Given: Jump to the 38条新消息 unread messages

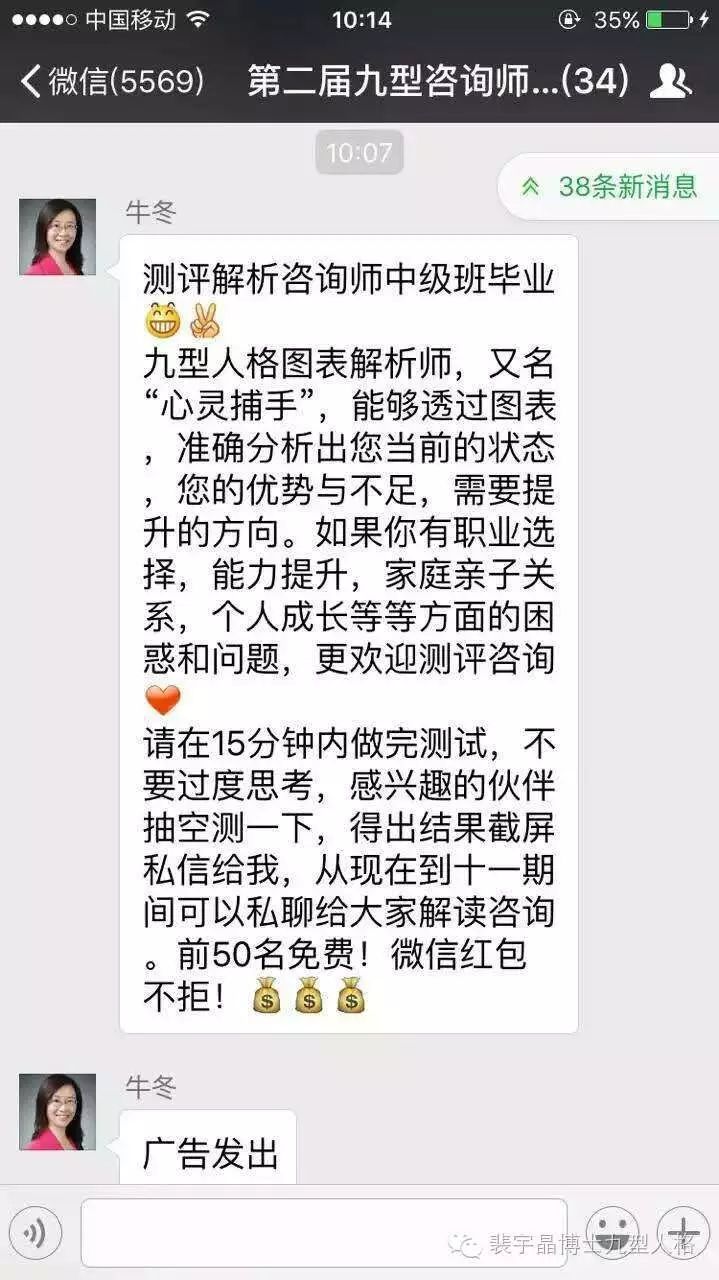Looking at the screenshot, I should click(612, 186).
